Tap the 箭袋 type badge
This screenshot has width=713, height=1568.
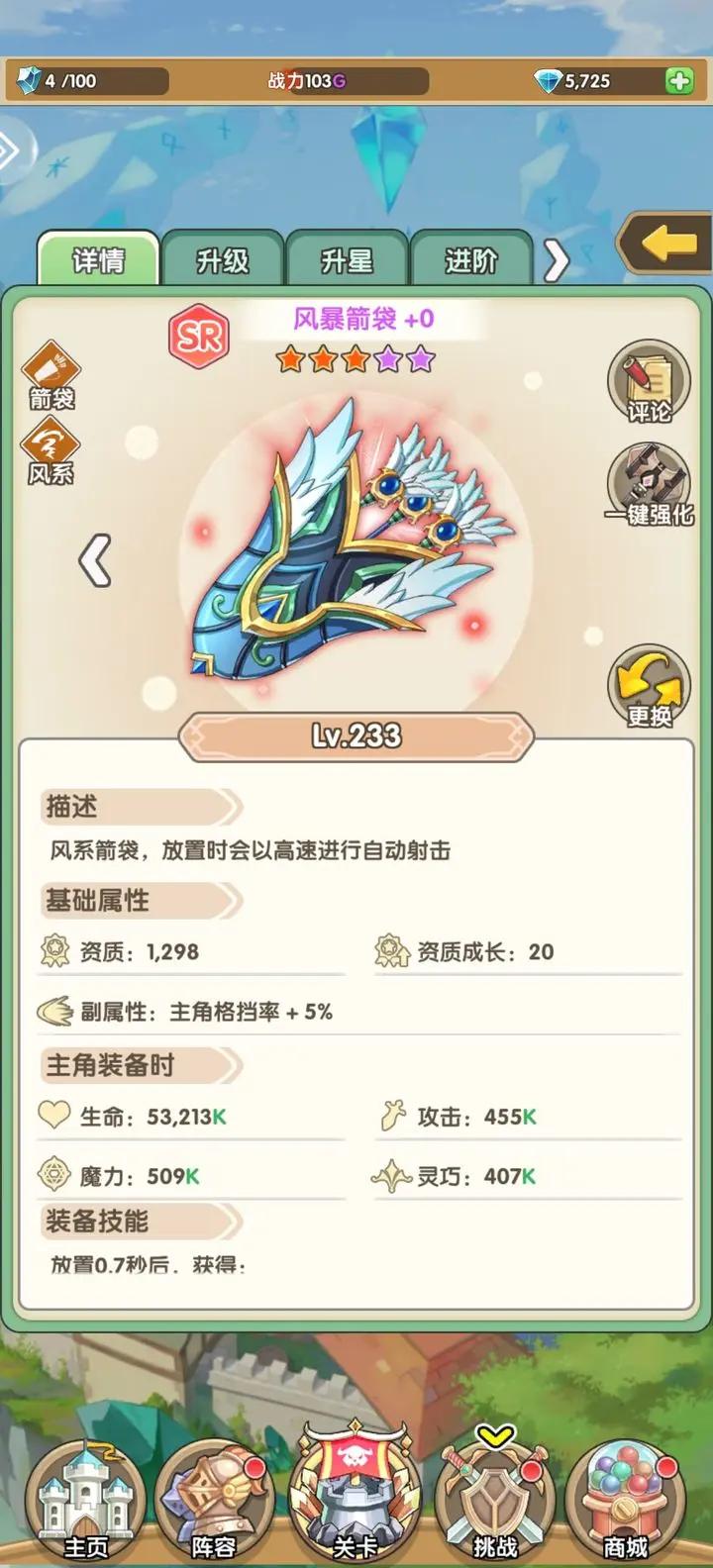[51, 374]
